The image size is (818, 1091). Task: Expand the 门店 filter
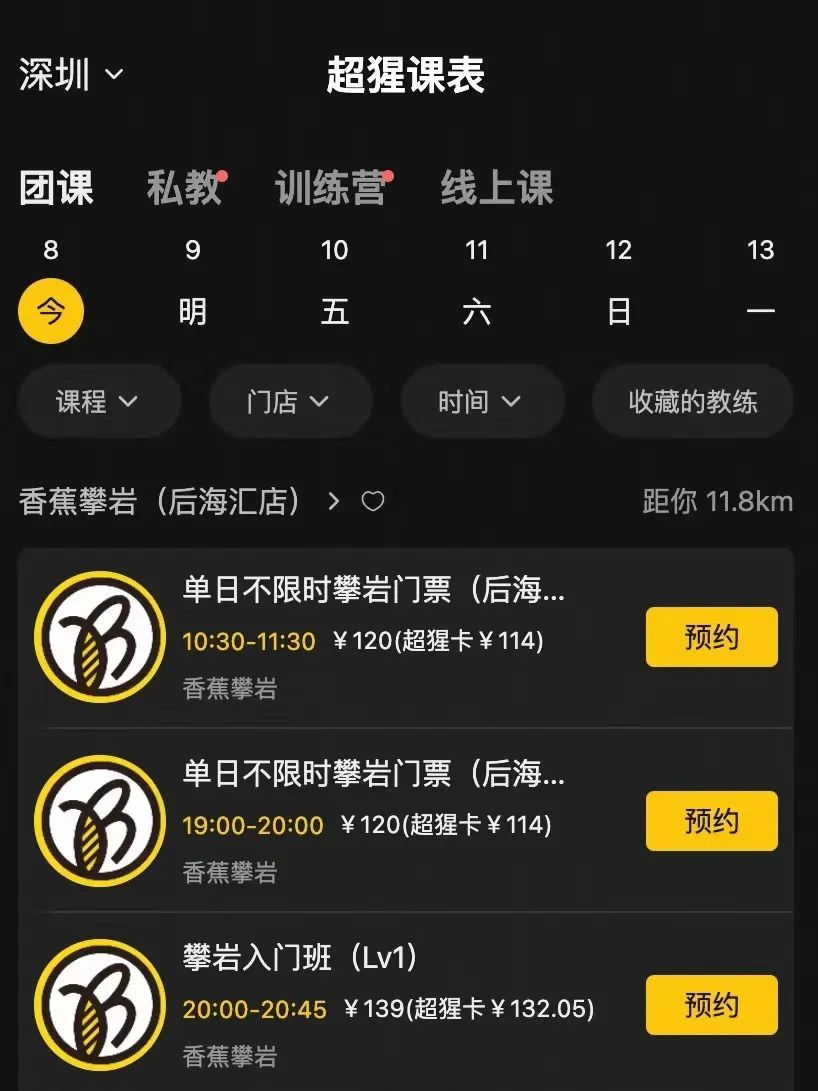(x=289, y=402)
